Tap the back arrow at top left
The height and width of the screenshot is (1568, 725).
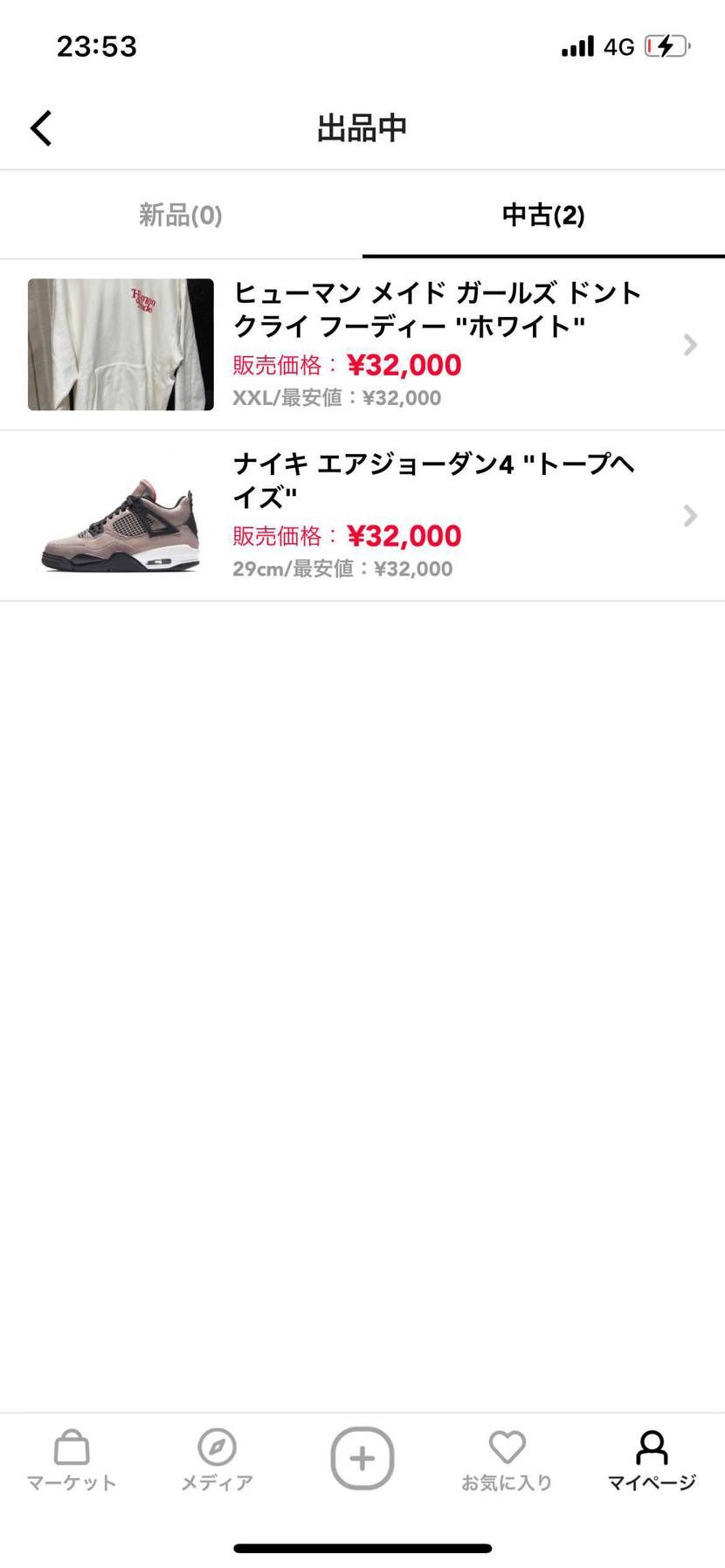40,127
